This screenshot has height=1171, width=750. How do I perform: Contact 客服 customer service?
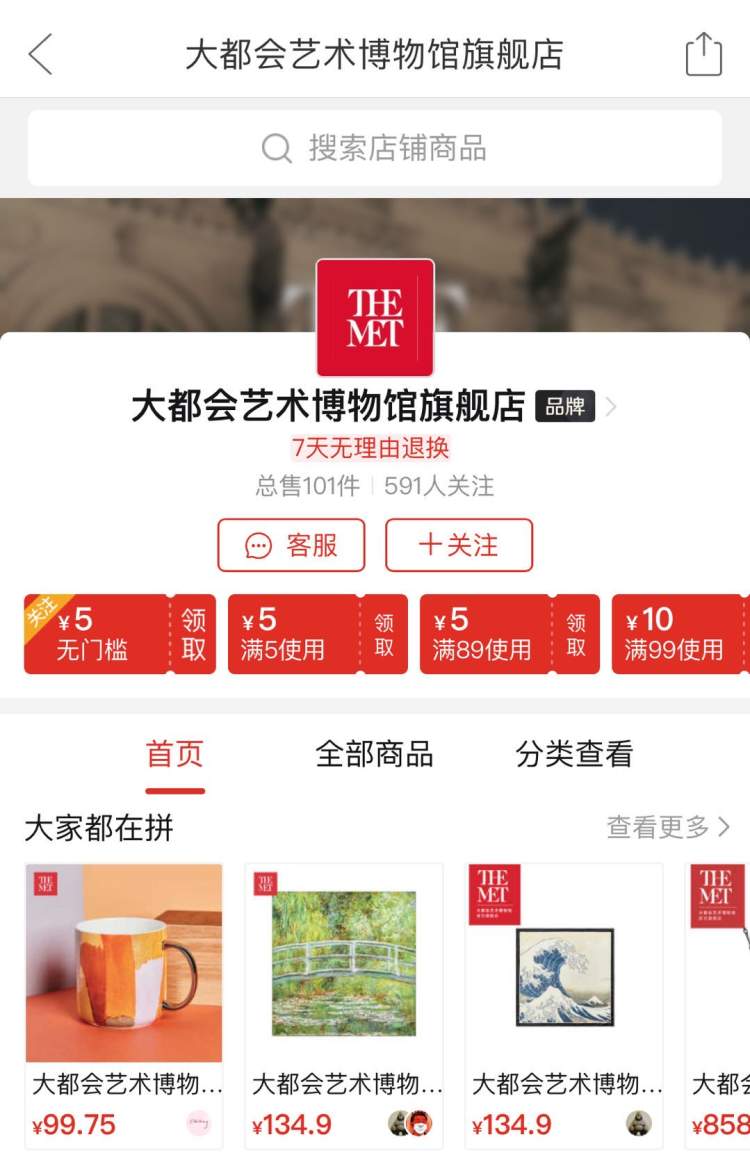(291, 545)
